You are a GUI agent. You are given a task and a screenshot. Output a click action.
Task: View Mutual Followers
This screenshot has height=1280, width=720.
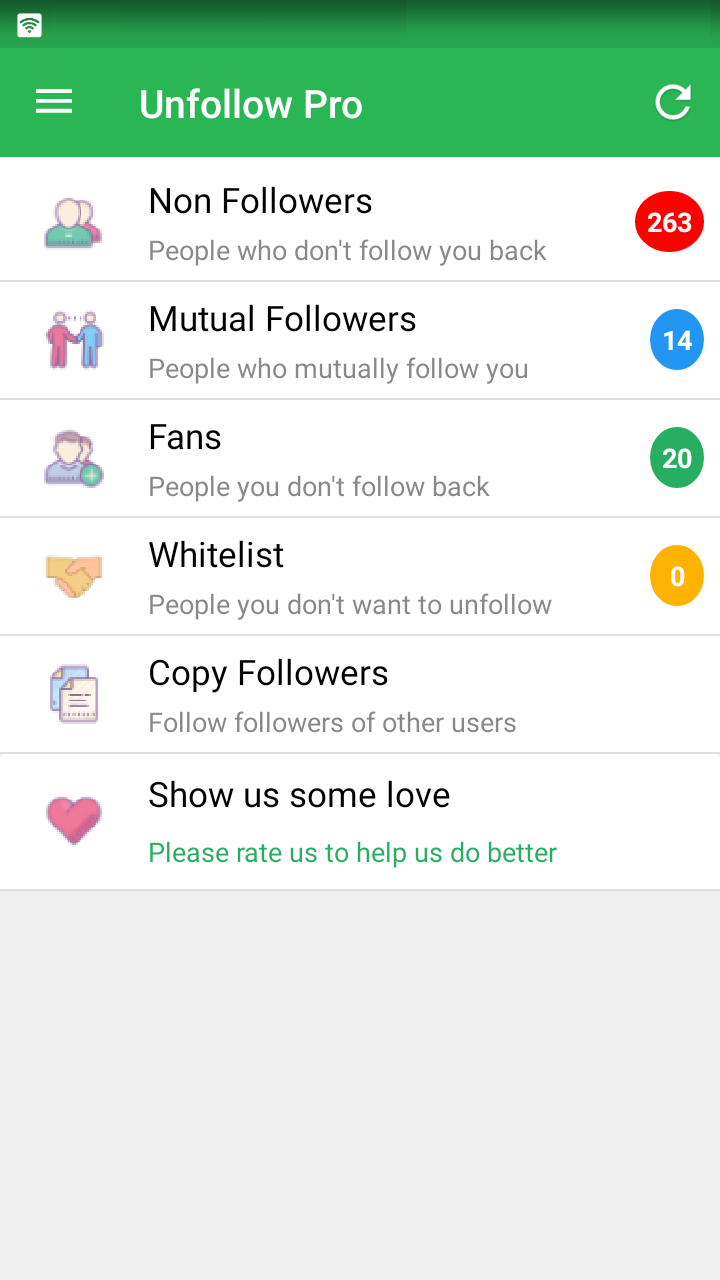(360, 340)
